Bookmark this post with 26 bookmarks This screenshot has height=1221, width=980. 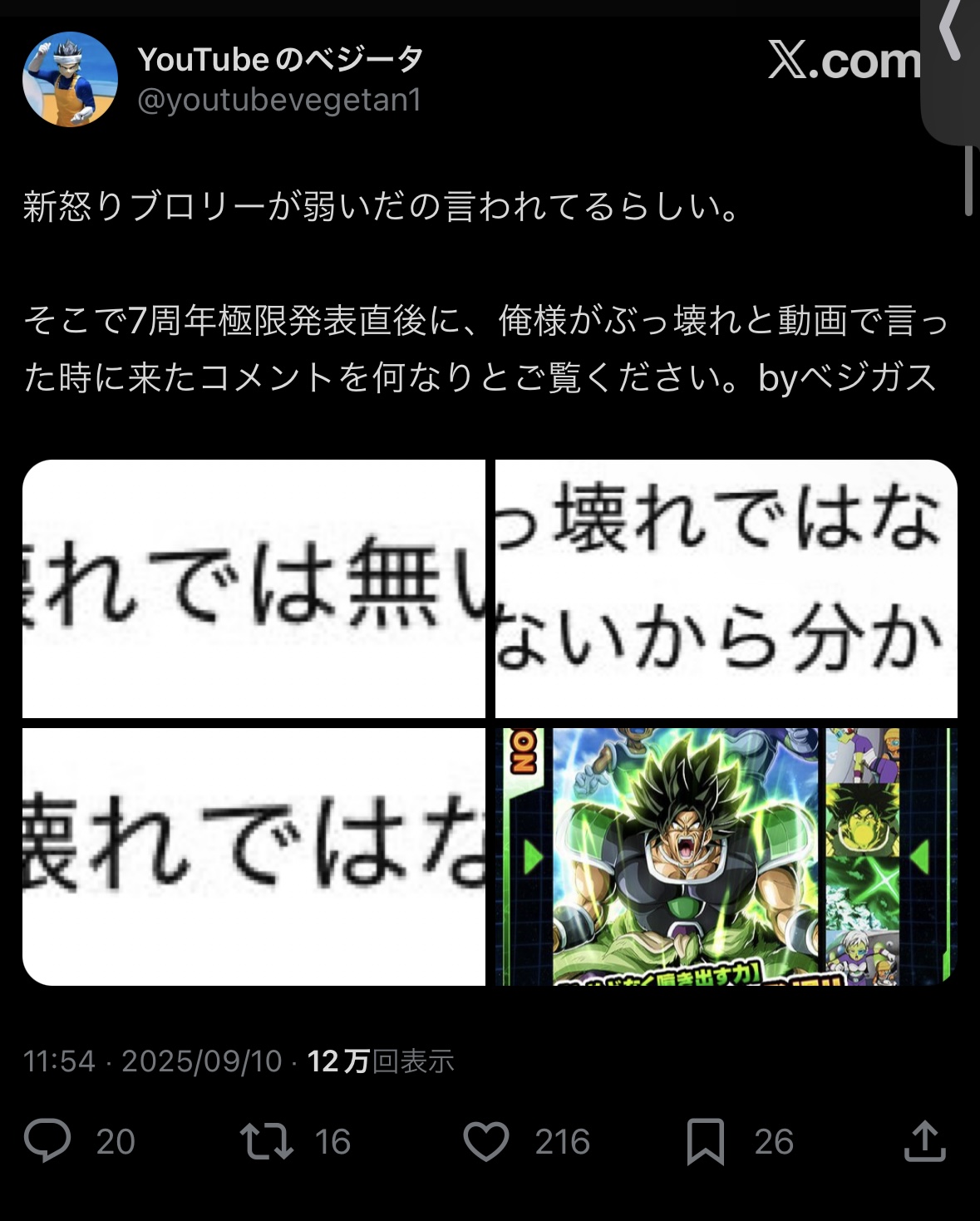(705, 1140)
